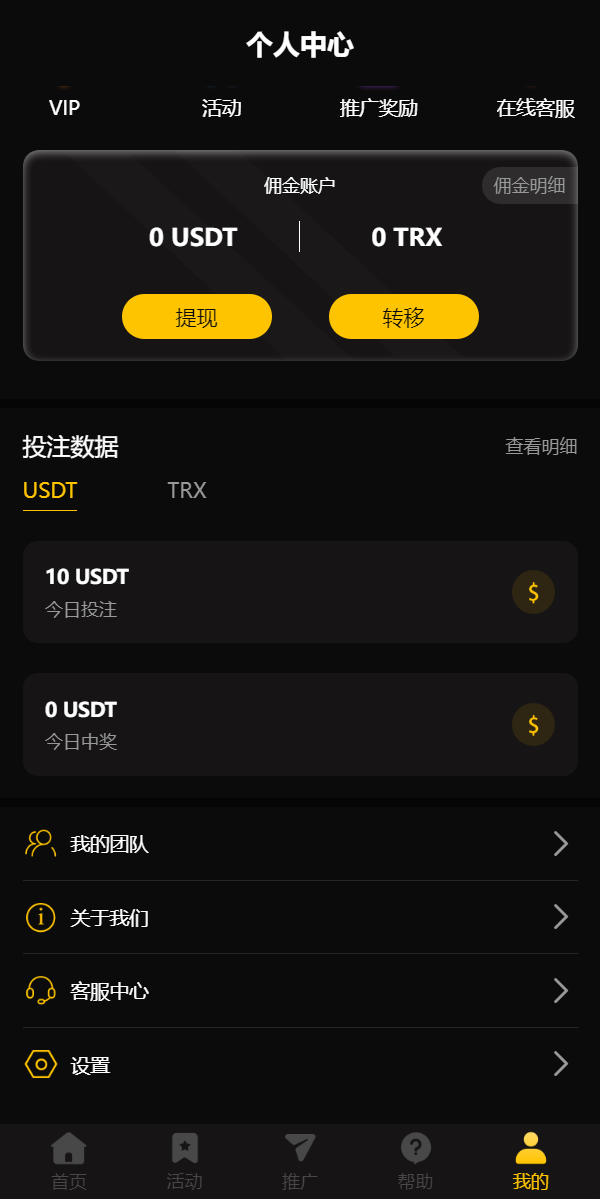Open 查看明细 betting details
Viewport: 600px width, 1200px height.
(x=540, y=447)
